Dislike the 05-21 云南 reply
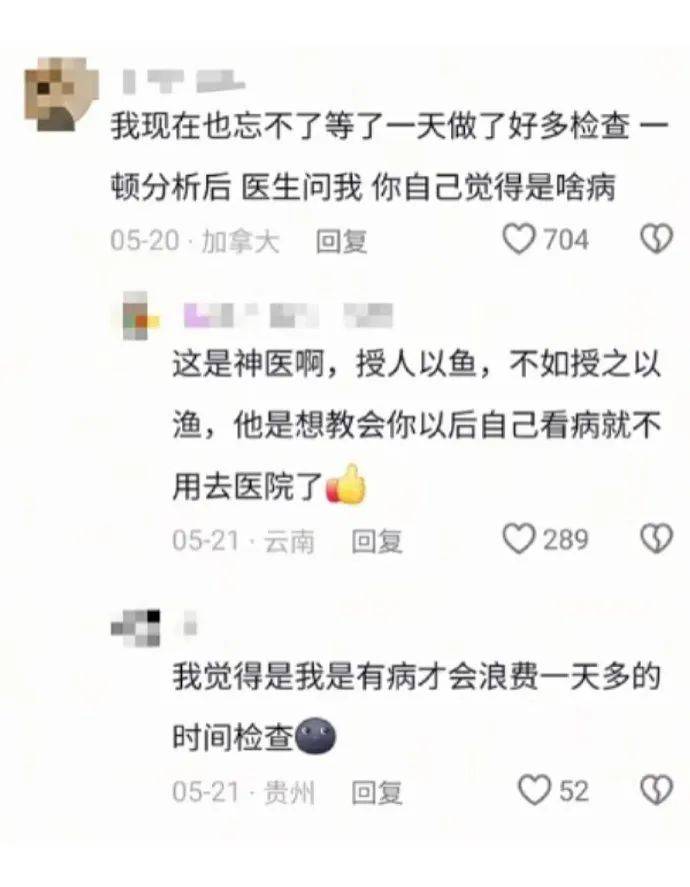 click(656, 540)
